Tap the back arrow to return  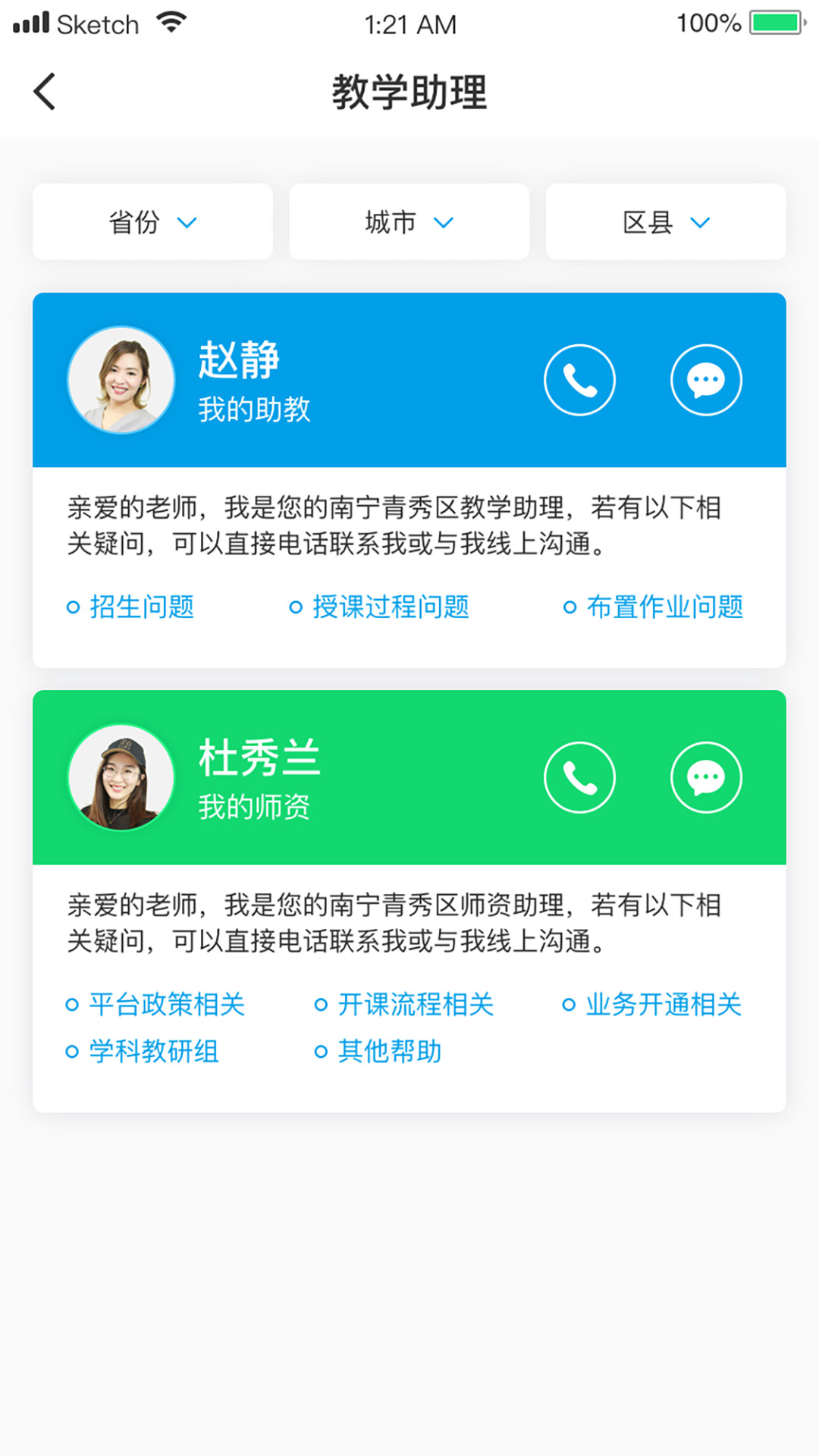tap(43, 91)
